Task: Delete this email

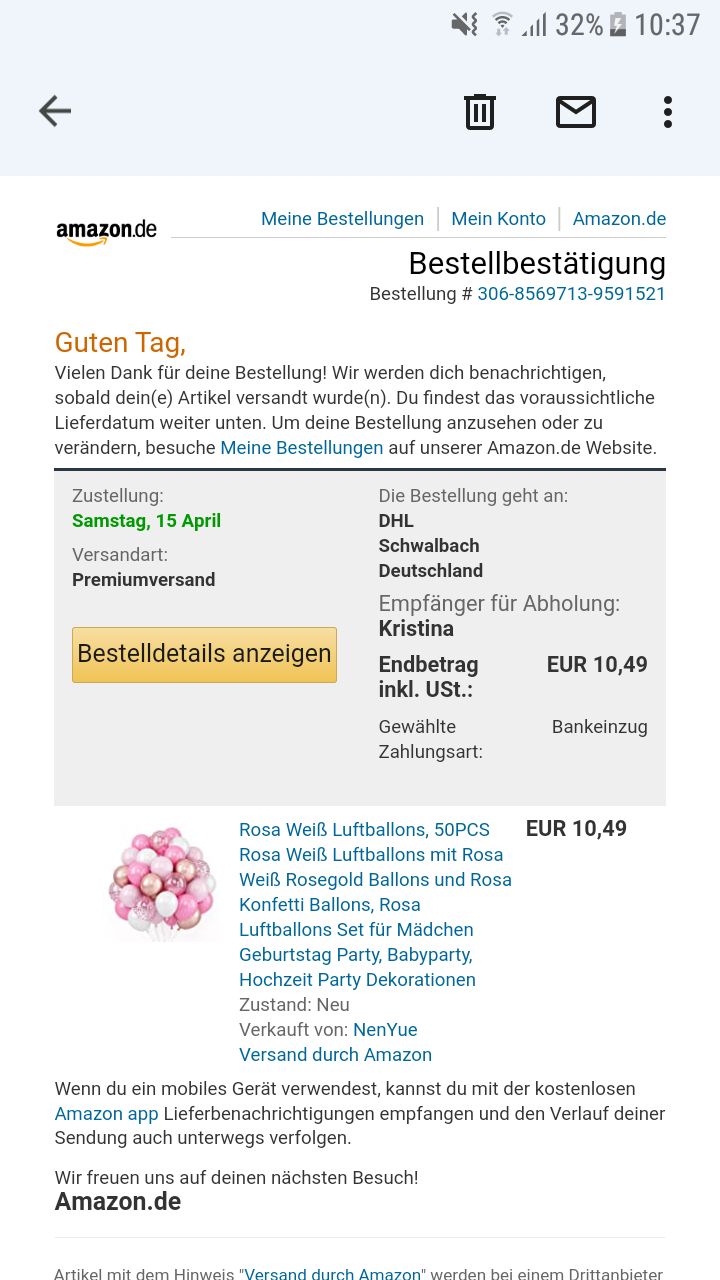Action: (x=480, y=111)
